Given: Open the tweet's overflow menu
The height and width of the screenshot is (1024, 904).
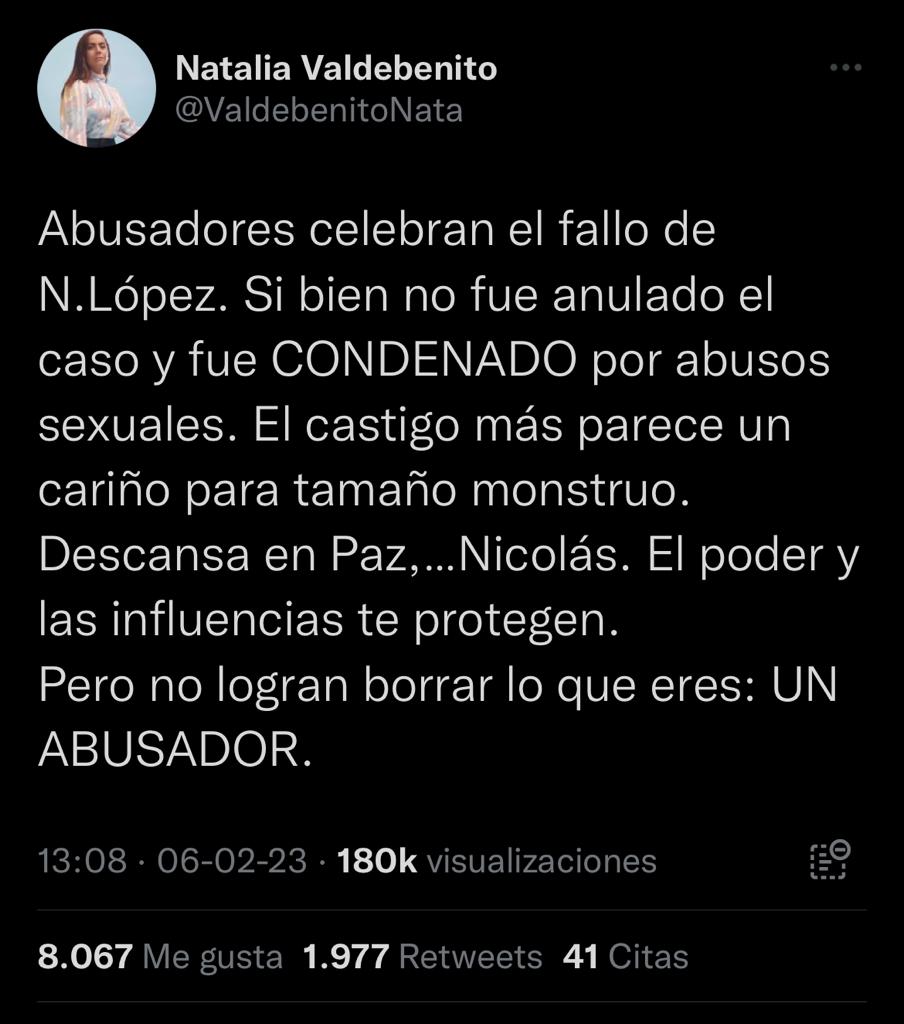Looking at the screenshot, I should point(846,69).
